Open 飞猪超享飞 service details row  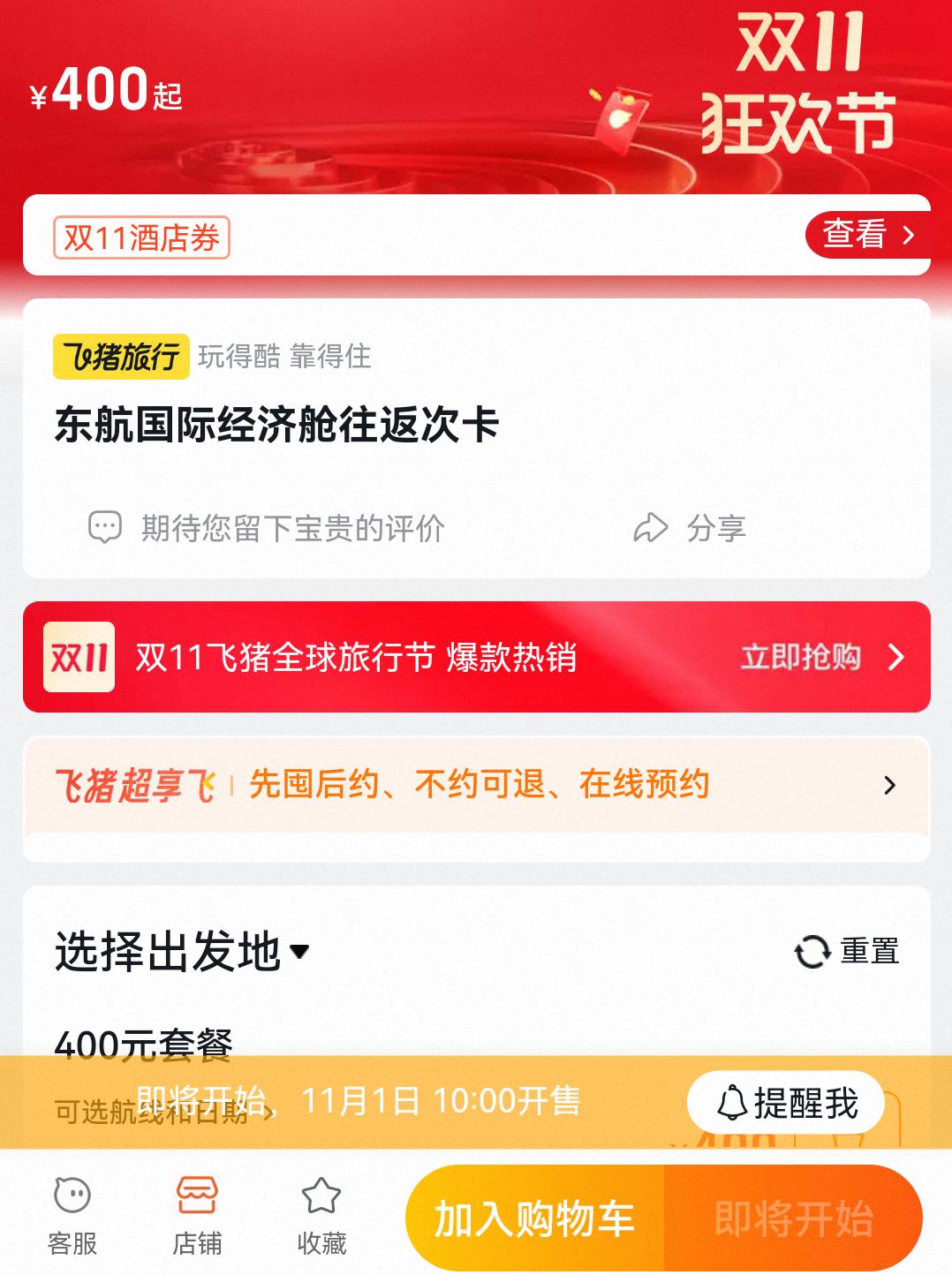[477, 785]
